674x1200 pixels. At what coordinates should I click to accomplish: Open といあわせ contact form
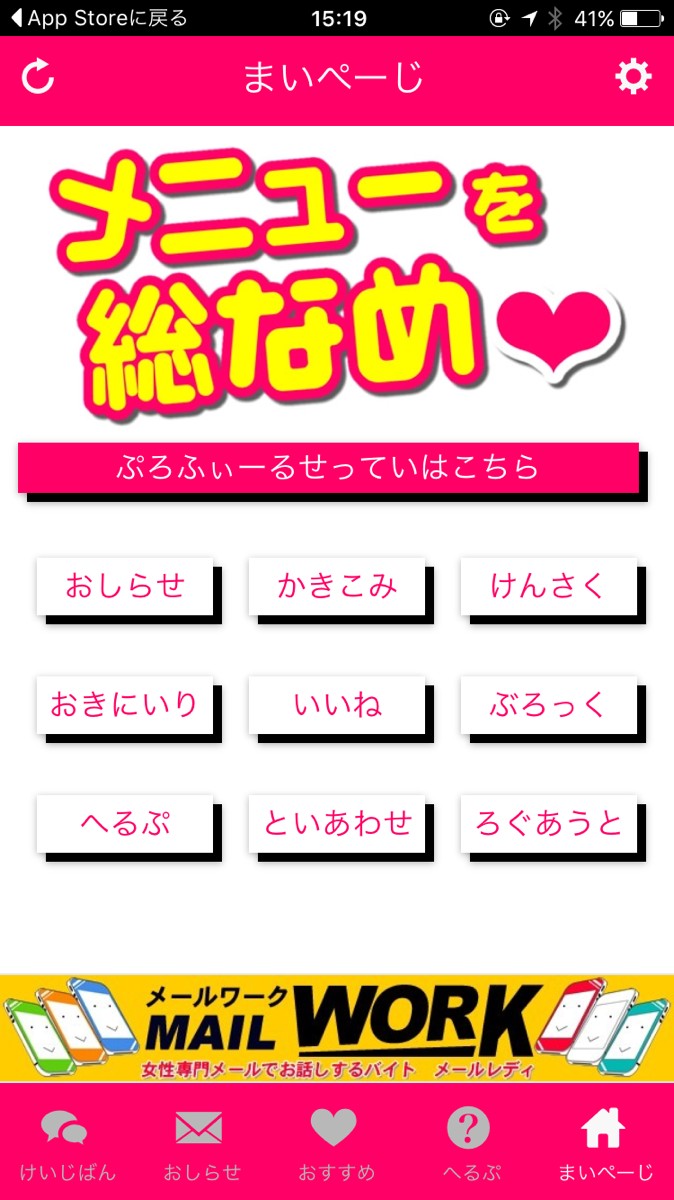[x=337, y=823]
